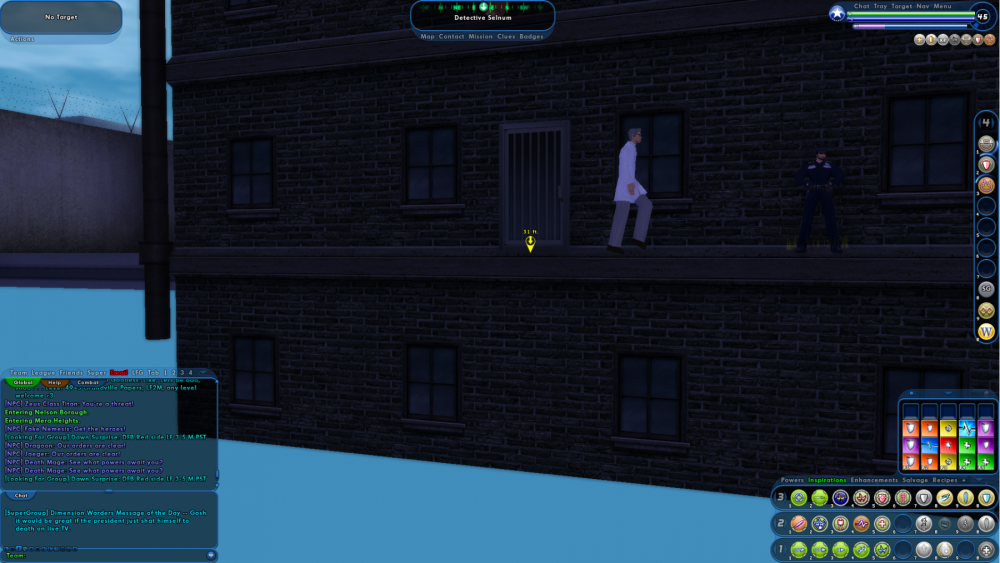Select the Help chat channel

[54, 382]
